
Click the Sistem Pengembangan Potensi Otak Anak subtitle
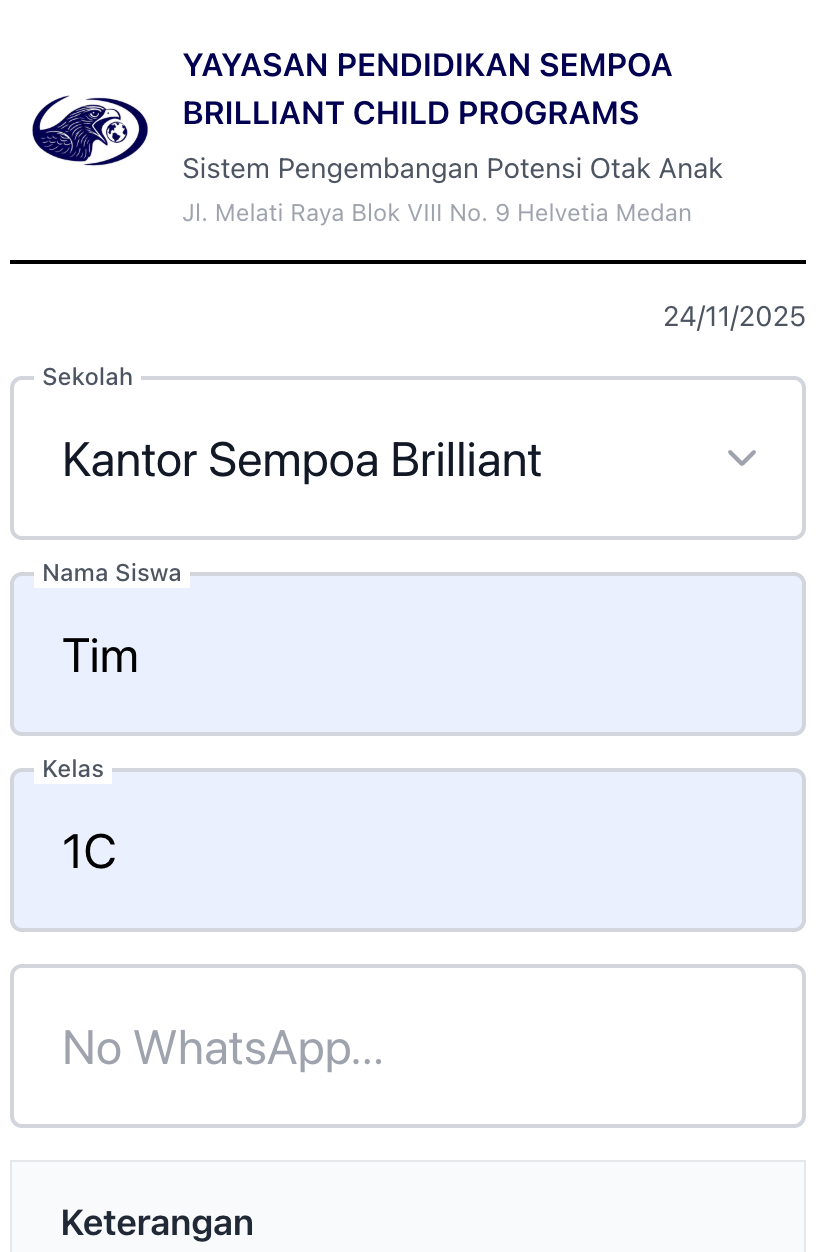[x=452, y=168]
